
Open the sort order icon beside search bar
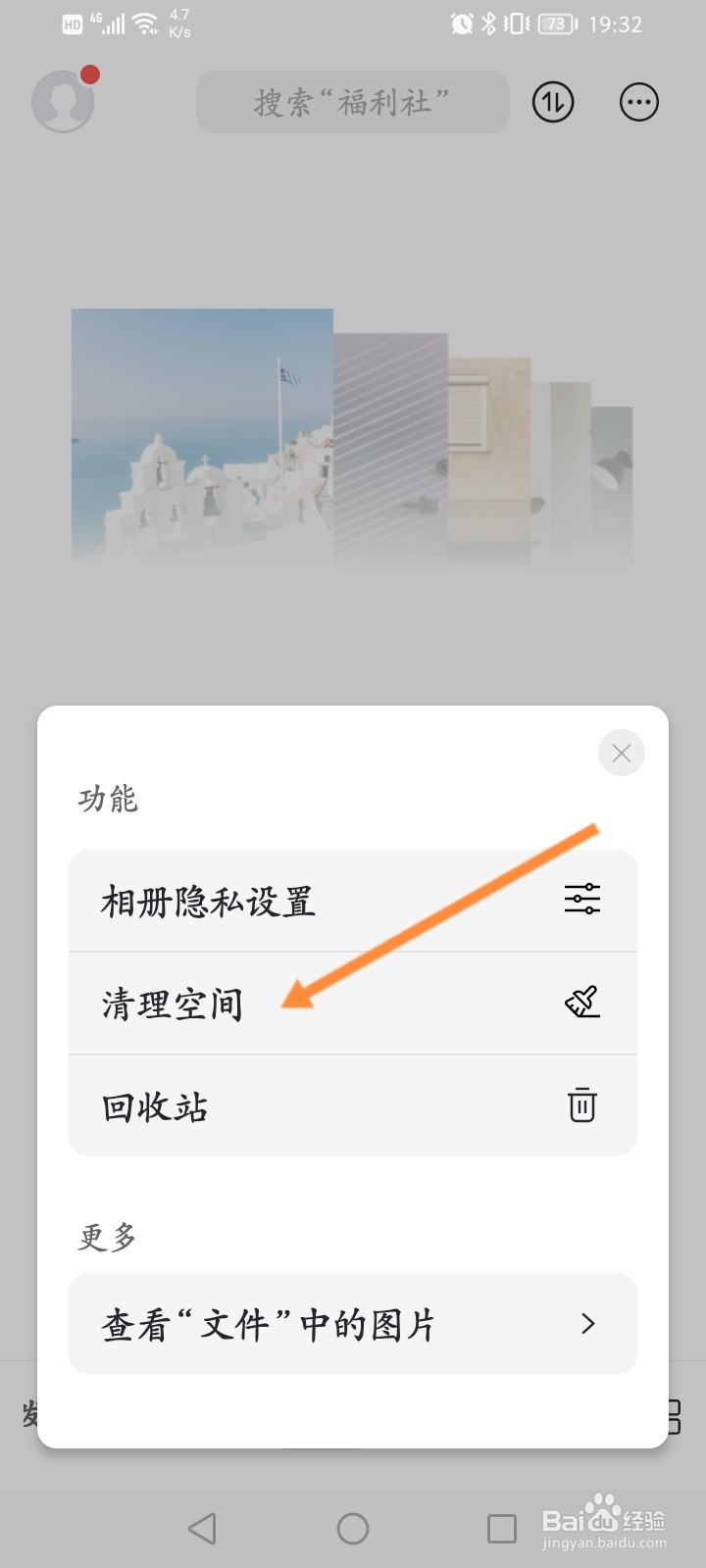(552, 102)
